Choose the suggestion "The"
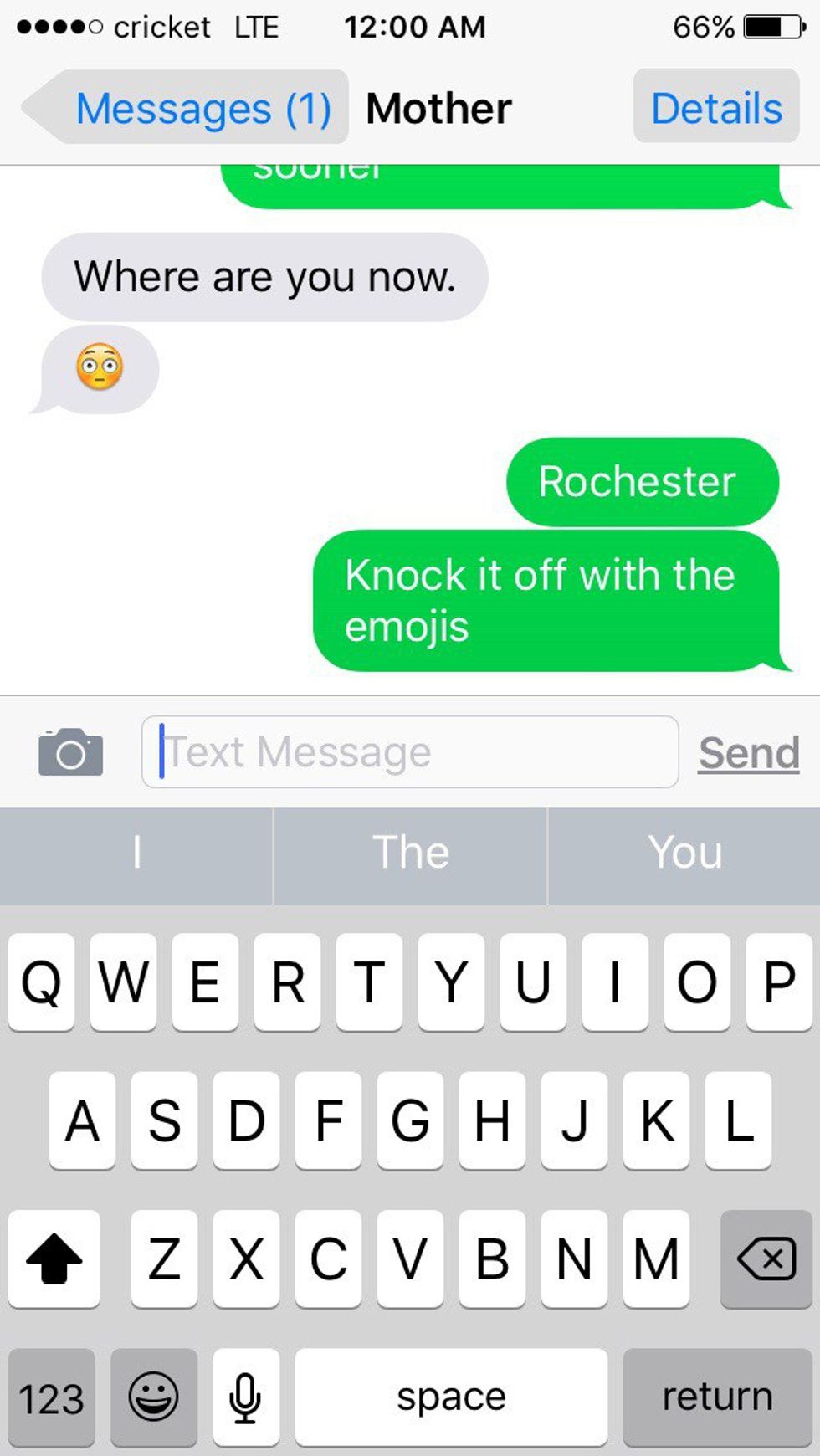Image resolution: width=820 pixels, height=1456 pixels. [410, 853]
